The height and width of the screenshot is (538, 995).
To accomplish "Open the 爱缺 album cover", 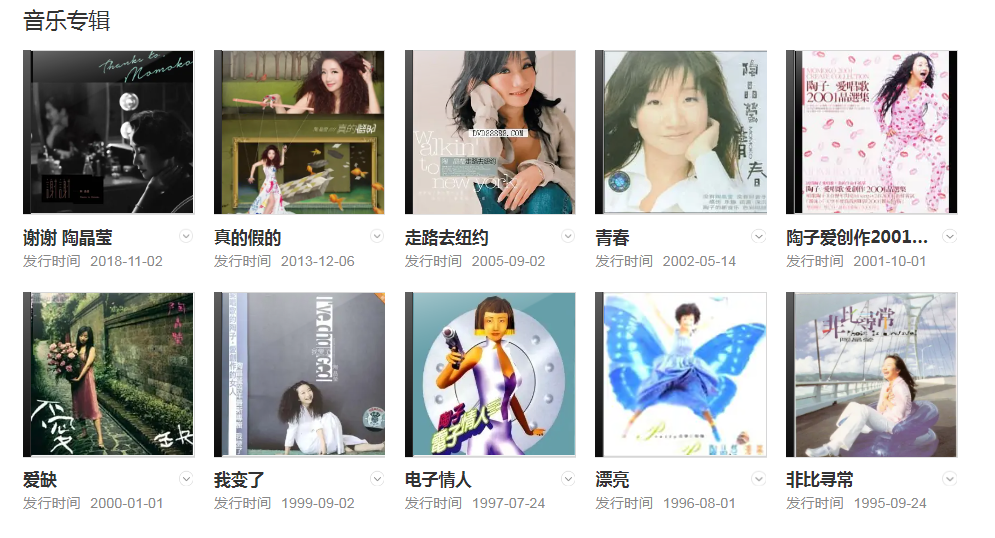I will click(108, 374).
